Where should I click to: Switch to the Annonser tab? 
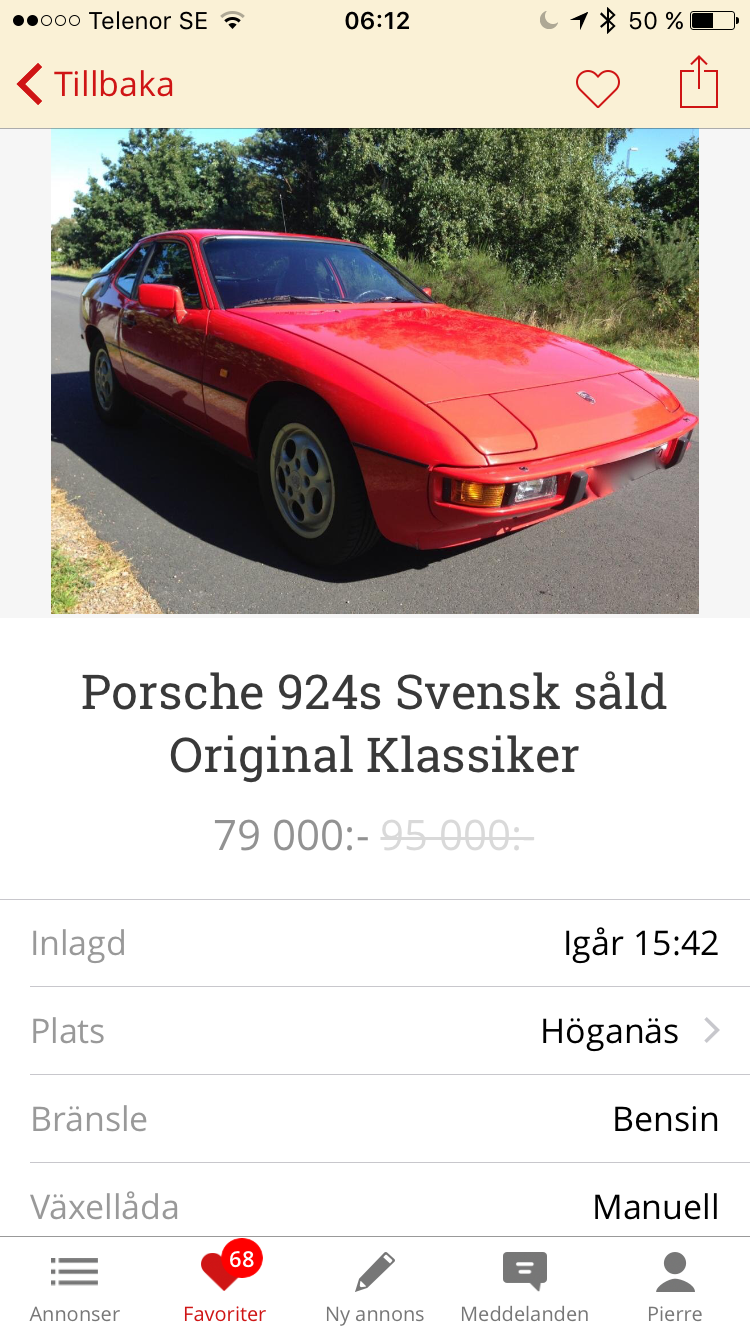[x=75, y=1288]
